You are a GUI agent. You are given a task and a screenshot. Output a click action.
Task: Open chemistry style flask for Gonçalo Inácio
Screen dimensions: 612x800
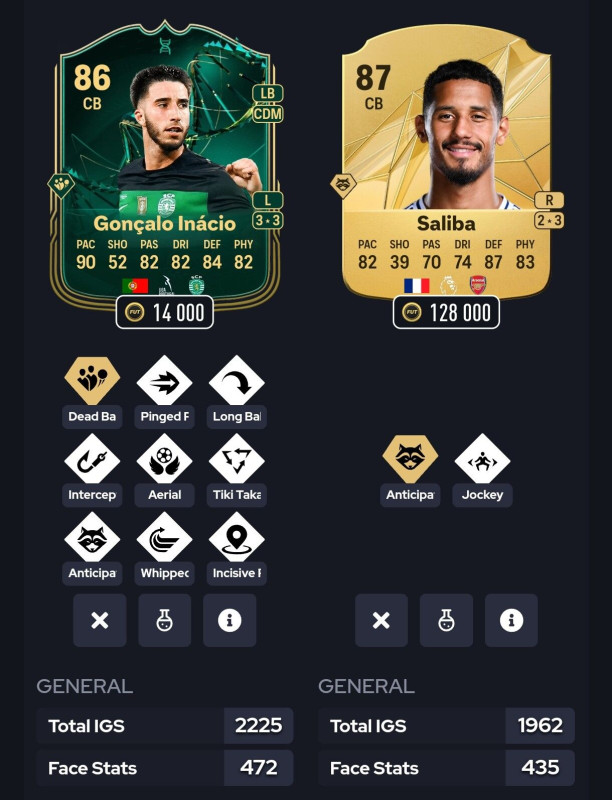pyautogui.click(x=164, y=620)
